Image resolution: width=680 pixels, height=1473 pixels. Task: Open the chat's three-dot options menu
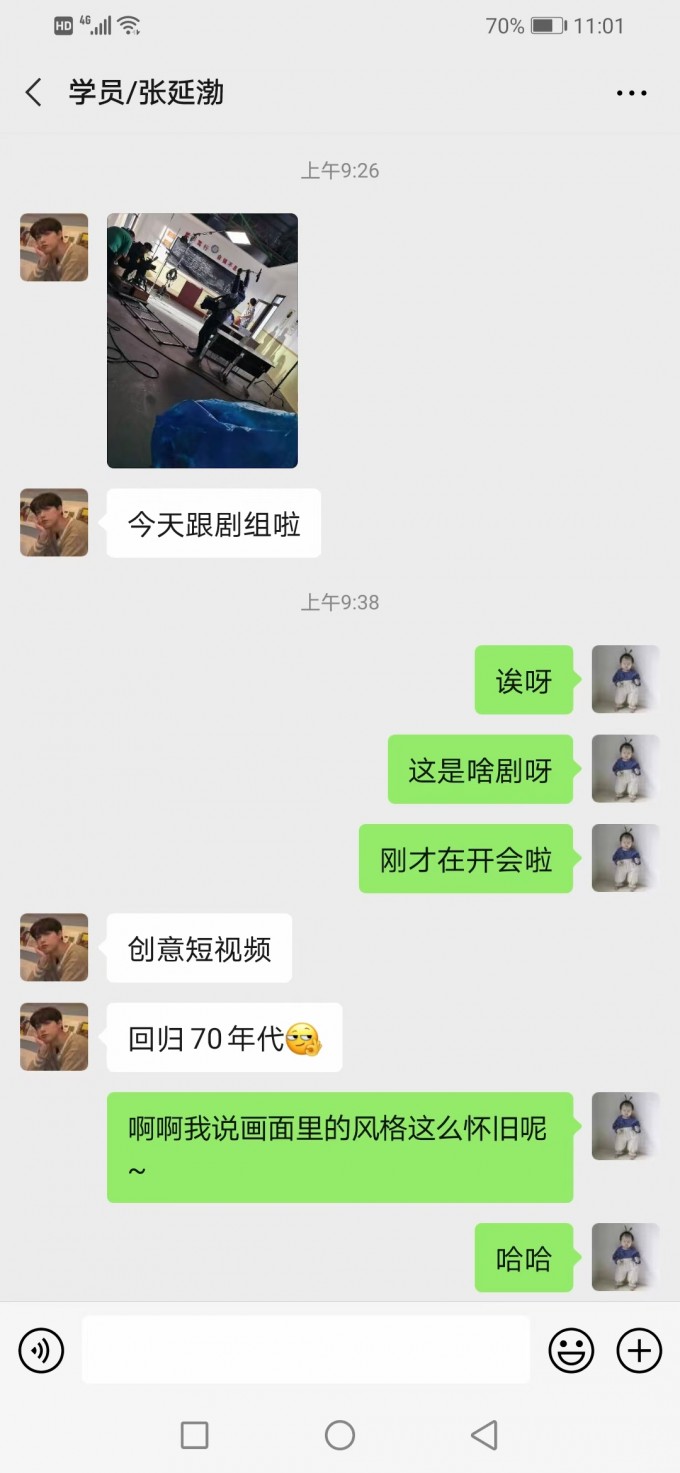[631, 93]
